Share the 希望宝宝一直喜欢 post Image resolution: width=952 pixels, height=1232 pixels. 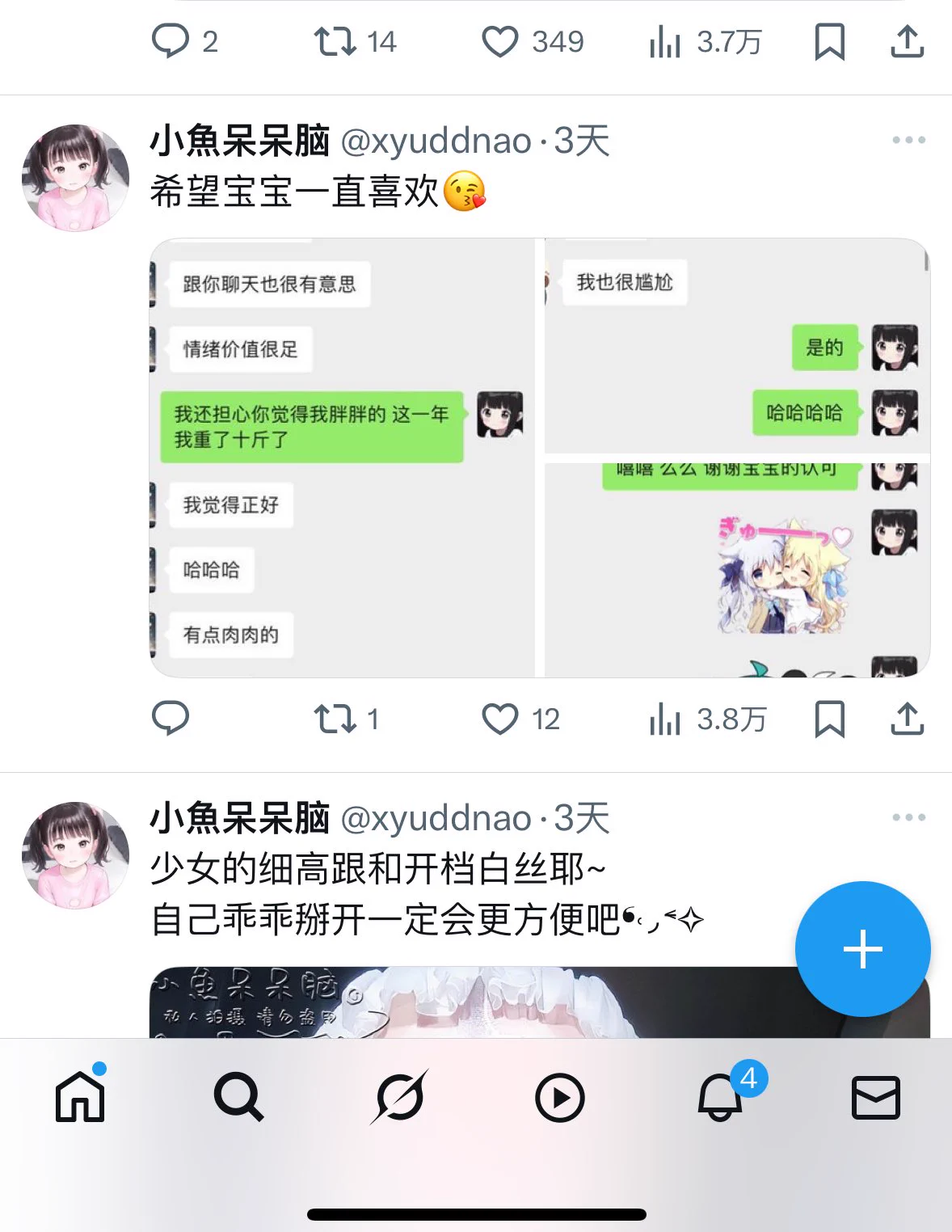907,719
